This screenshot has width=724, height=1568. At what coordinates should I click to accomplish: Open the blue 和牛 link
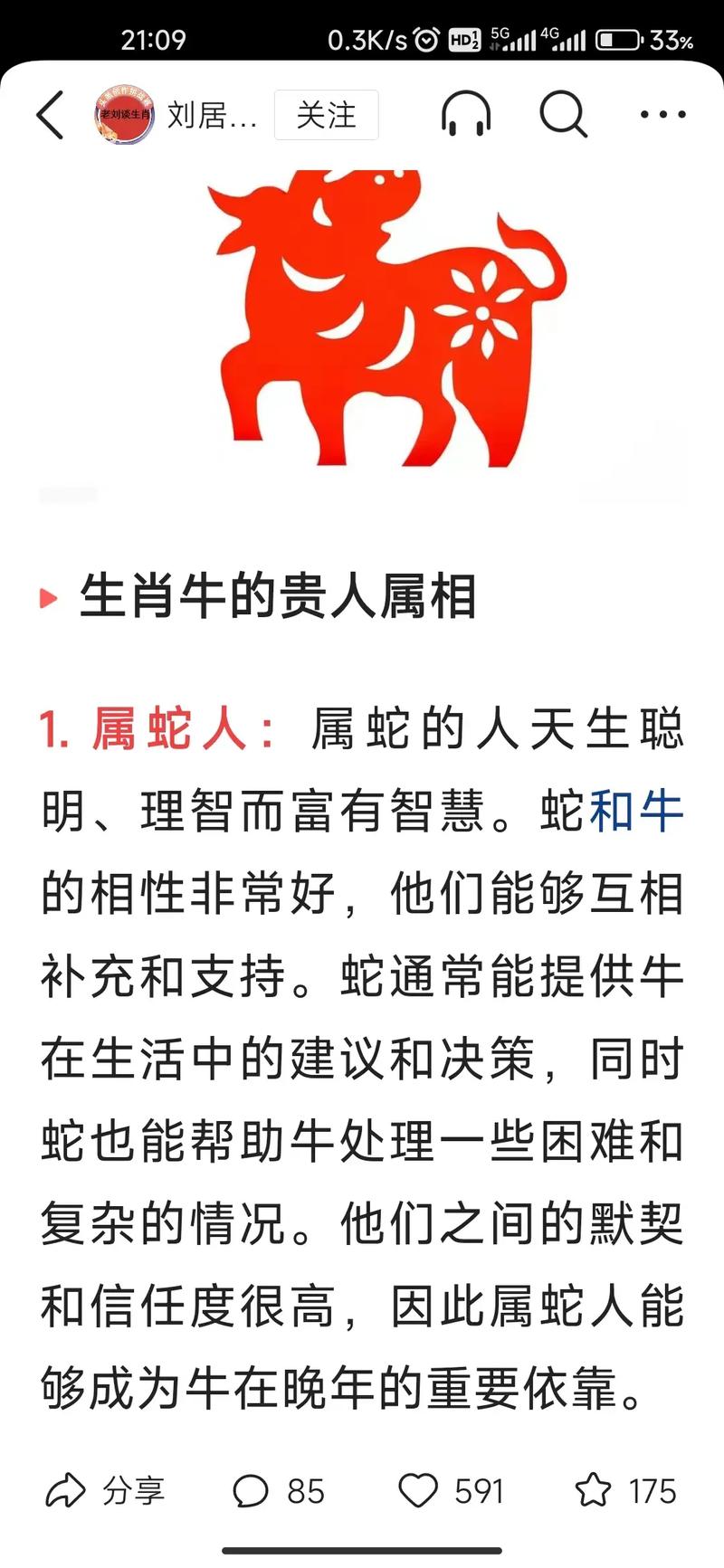[635, 811]
